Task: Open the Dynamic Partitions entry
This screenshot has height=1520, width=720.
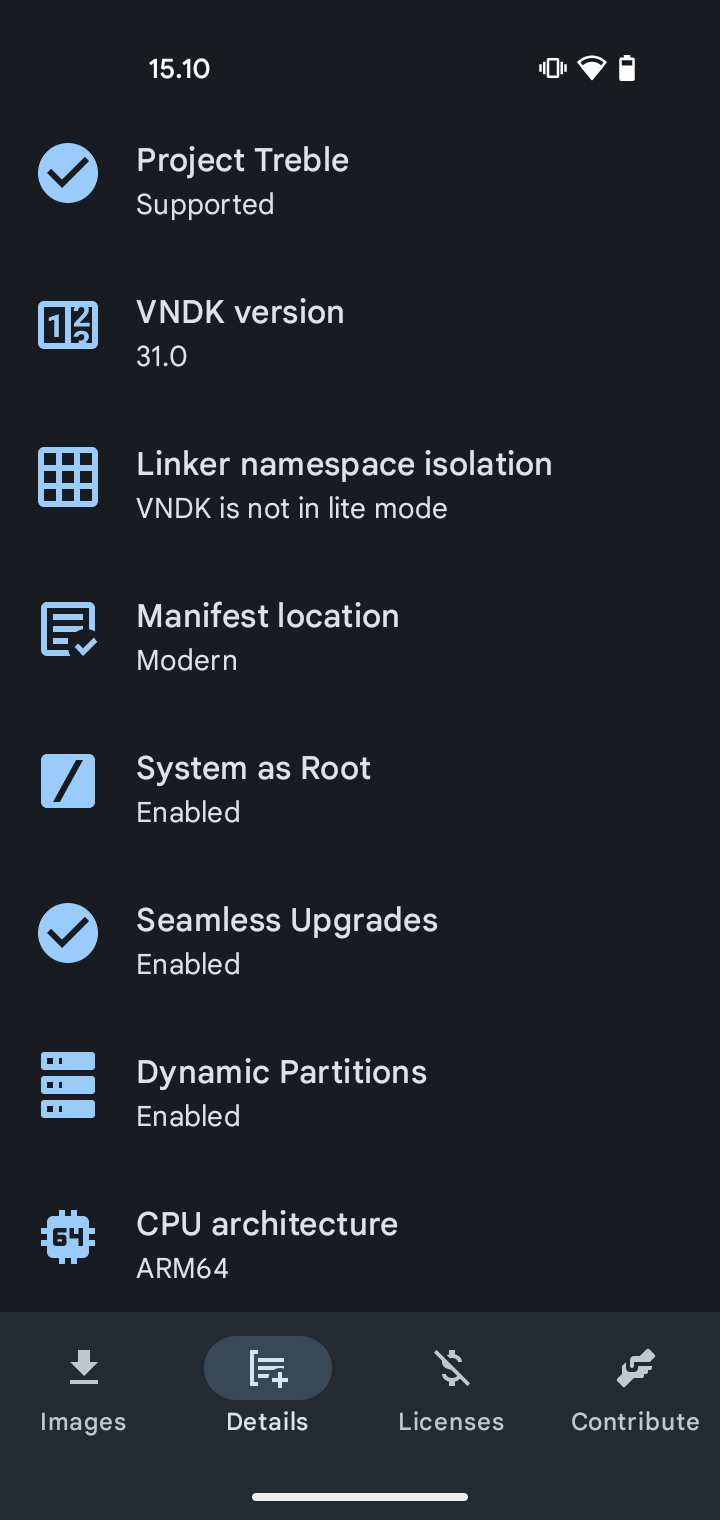Action: 360,1092
